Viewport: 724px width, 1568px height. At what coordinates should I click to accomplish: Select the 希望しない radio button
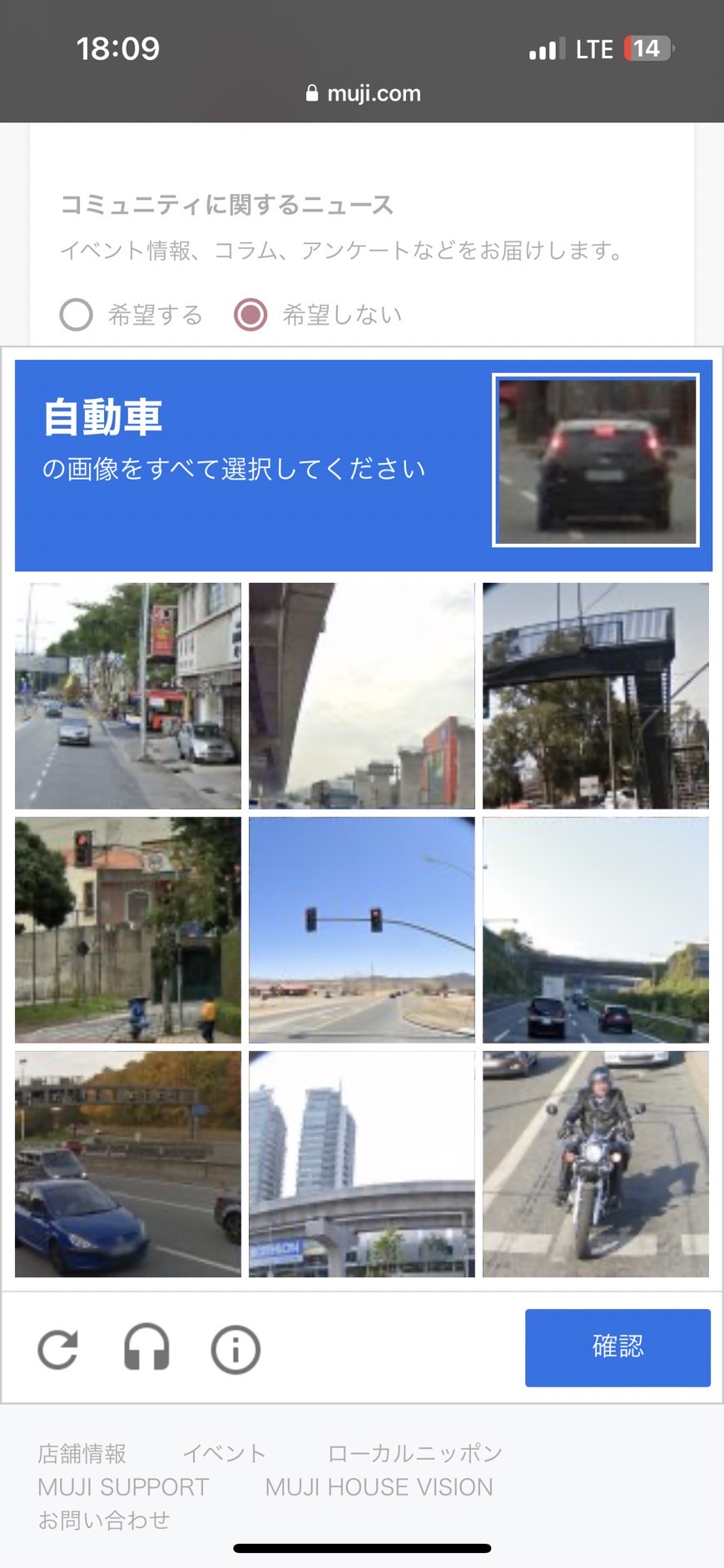[x=250, y=315]
